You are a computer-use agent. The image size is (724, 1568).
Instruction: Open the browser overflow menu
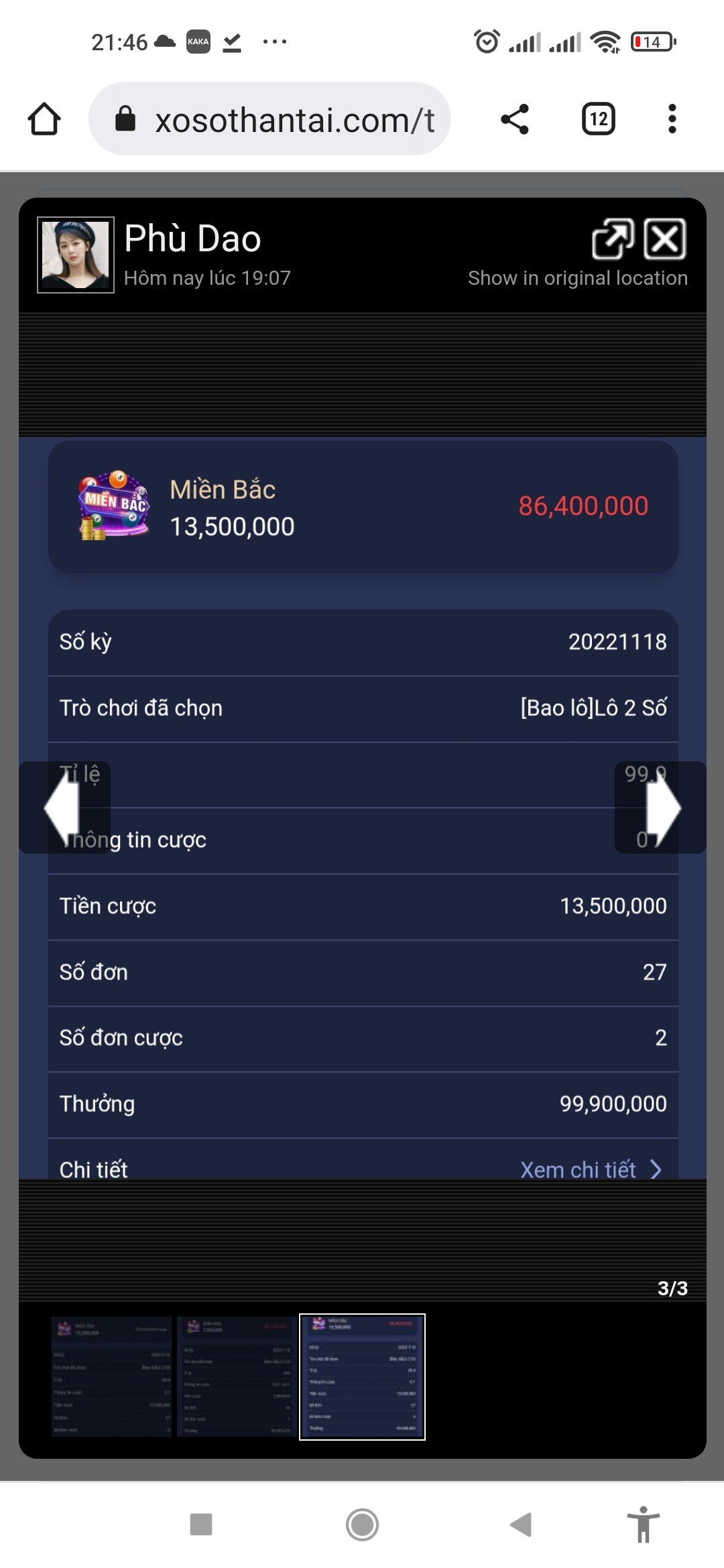(672, 119)
